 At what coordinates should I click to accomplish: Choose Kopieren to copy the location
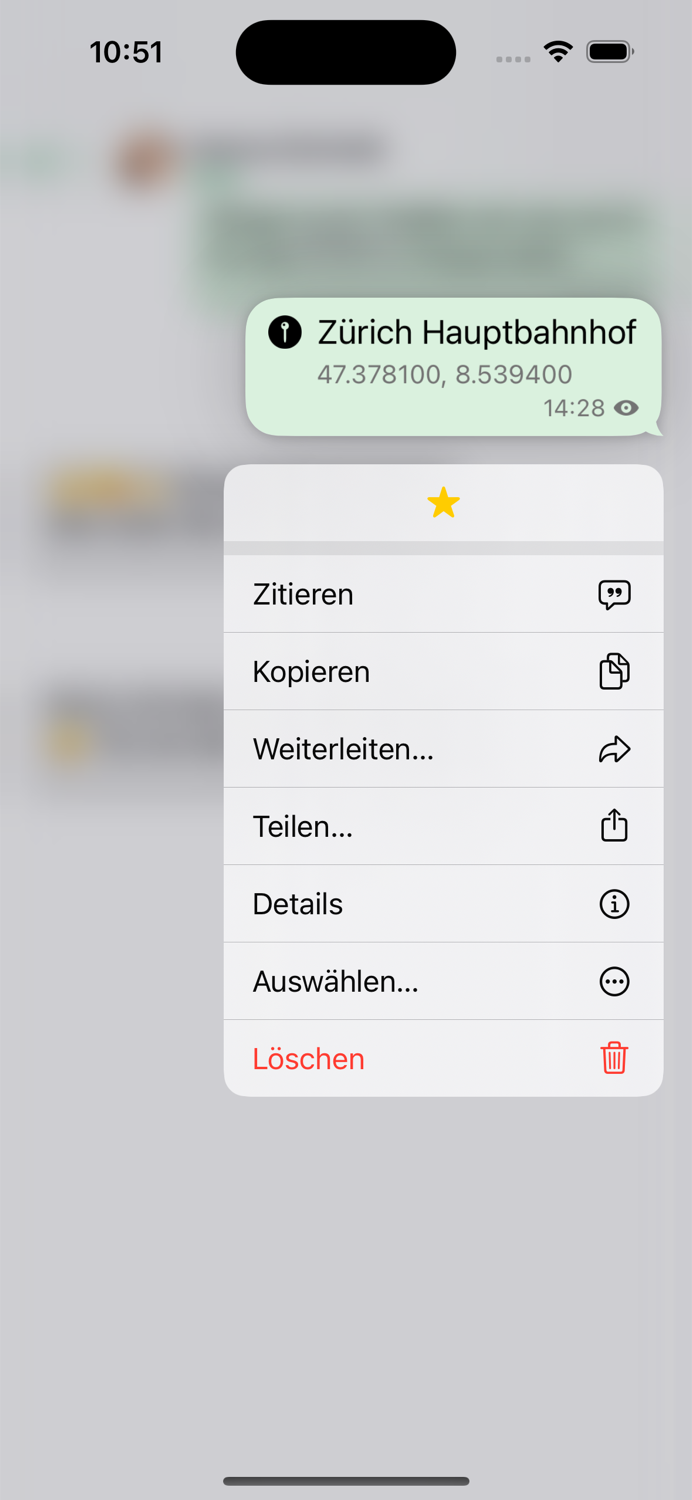click(x=443, y=671)
